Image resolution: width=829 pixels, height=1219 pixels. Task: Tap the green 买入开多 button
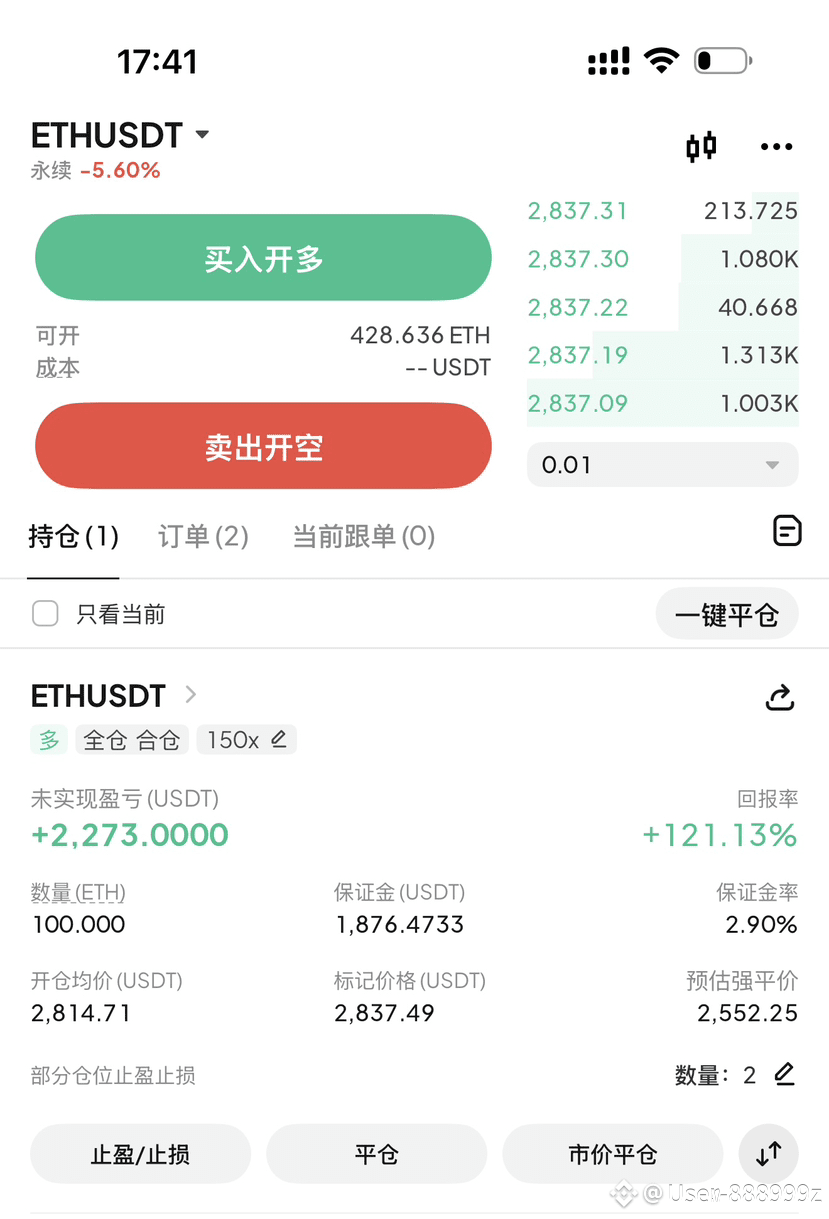tap(263, 258)
